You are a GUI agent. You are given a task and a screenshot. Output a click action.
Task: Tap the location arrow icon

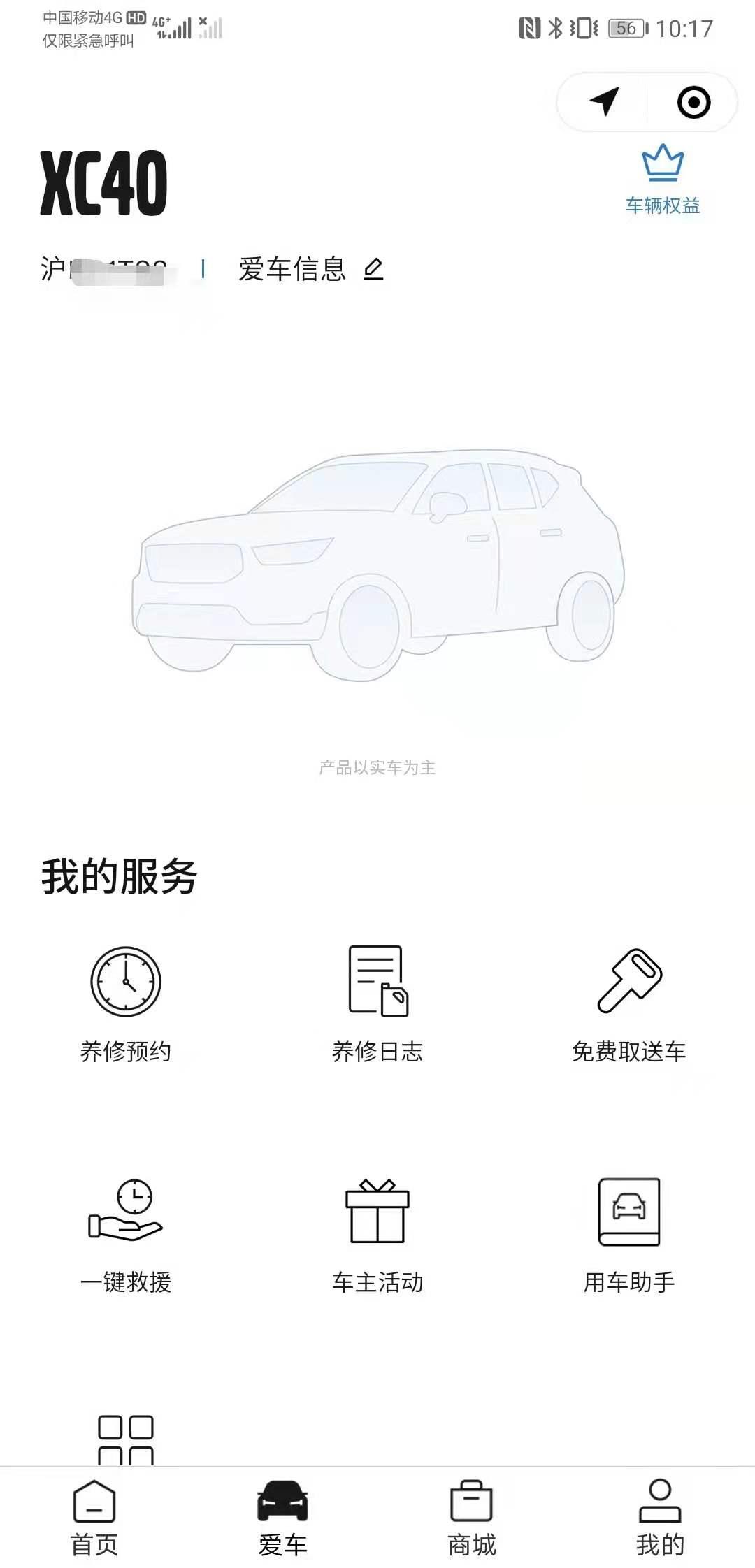tap(604, 102)
